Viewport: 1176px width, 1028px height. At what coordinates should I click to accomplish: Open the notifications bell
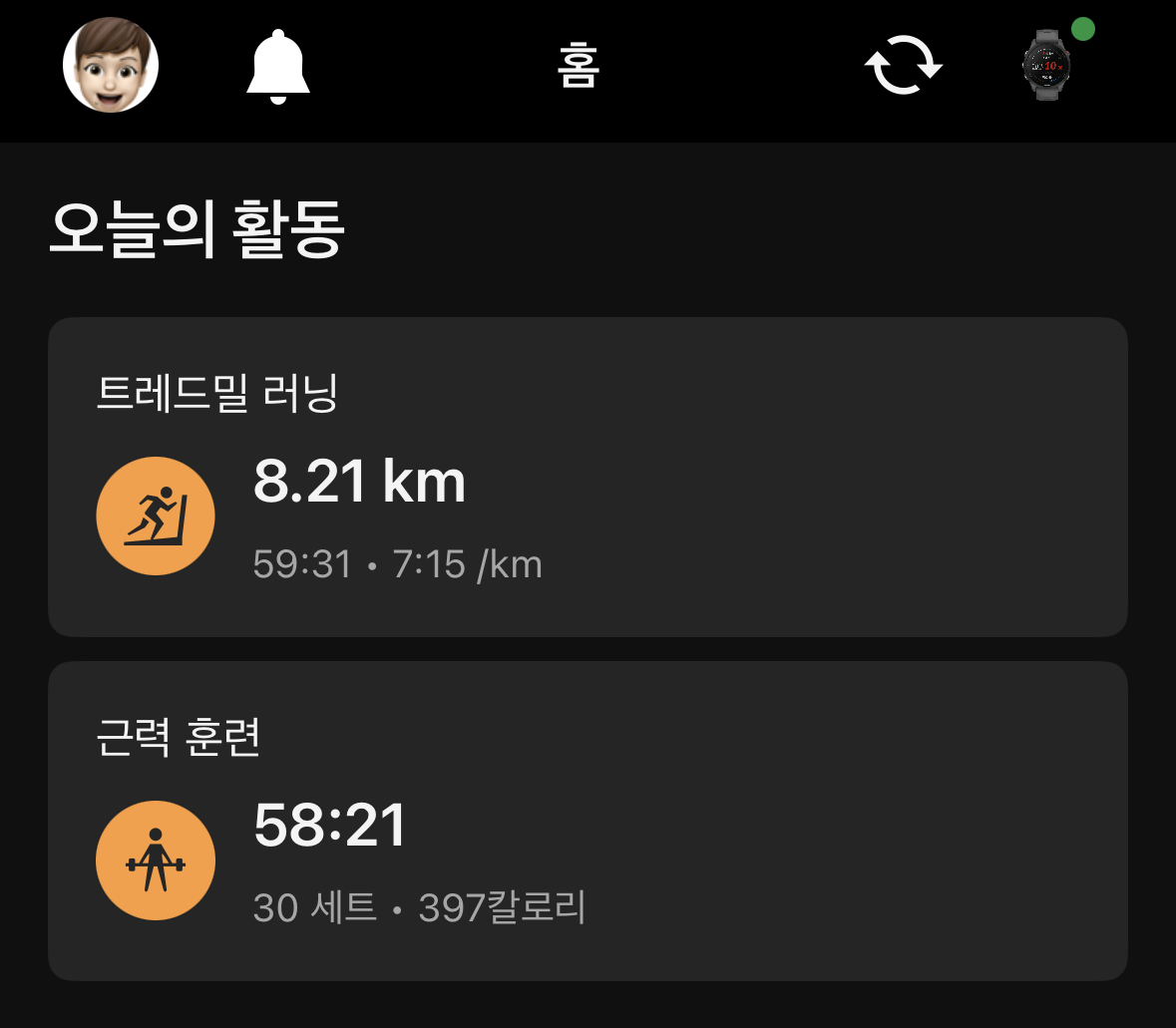point(278,67)
